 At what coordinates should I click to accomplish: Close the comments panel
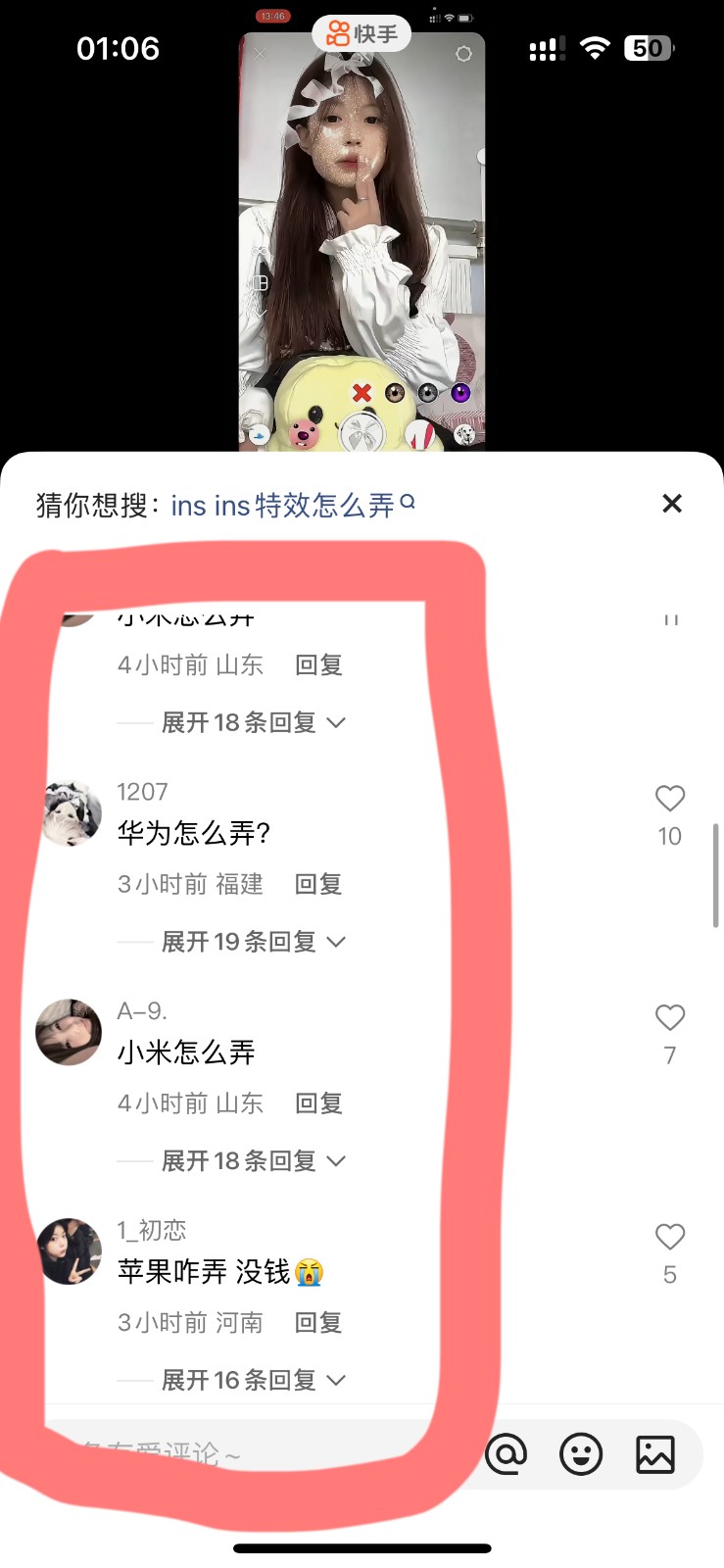point(672,504)
